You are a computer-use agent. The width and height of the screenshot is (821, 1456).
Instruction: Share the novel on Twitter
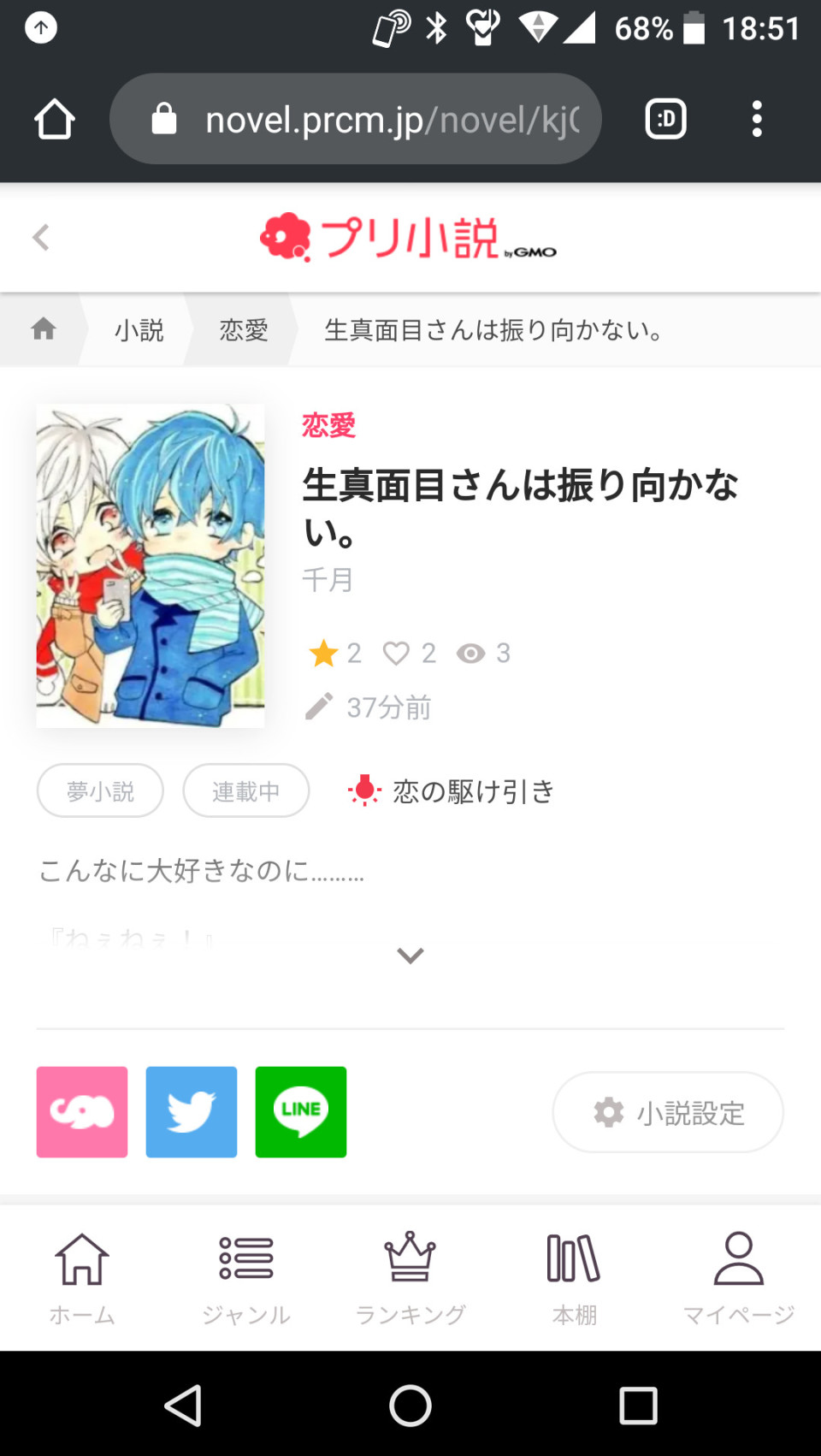(192, 1111)
